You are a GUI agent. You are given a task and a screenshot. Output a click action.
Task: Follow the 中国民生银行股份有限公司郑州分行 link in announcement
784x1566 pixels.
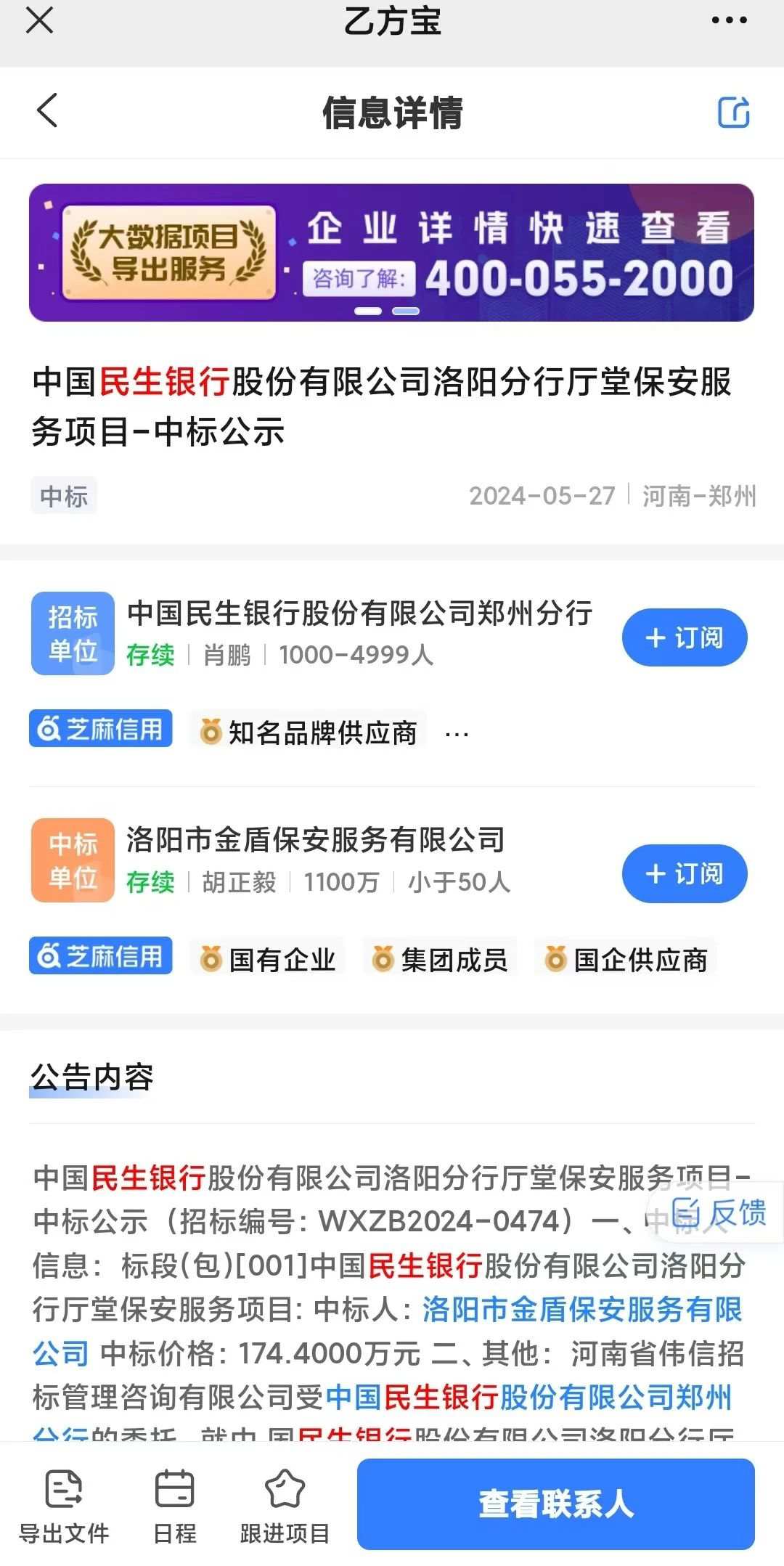click(x=530, y=1398)
